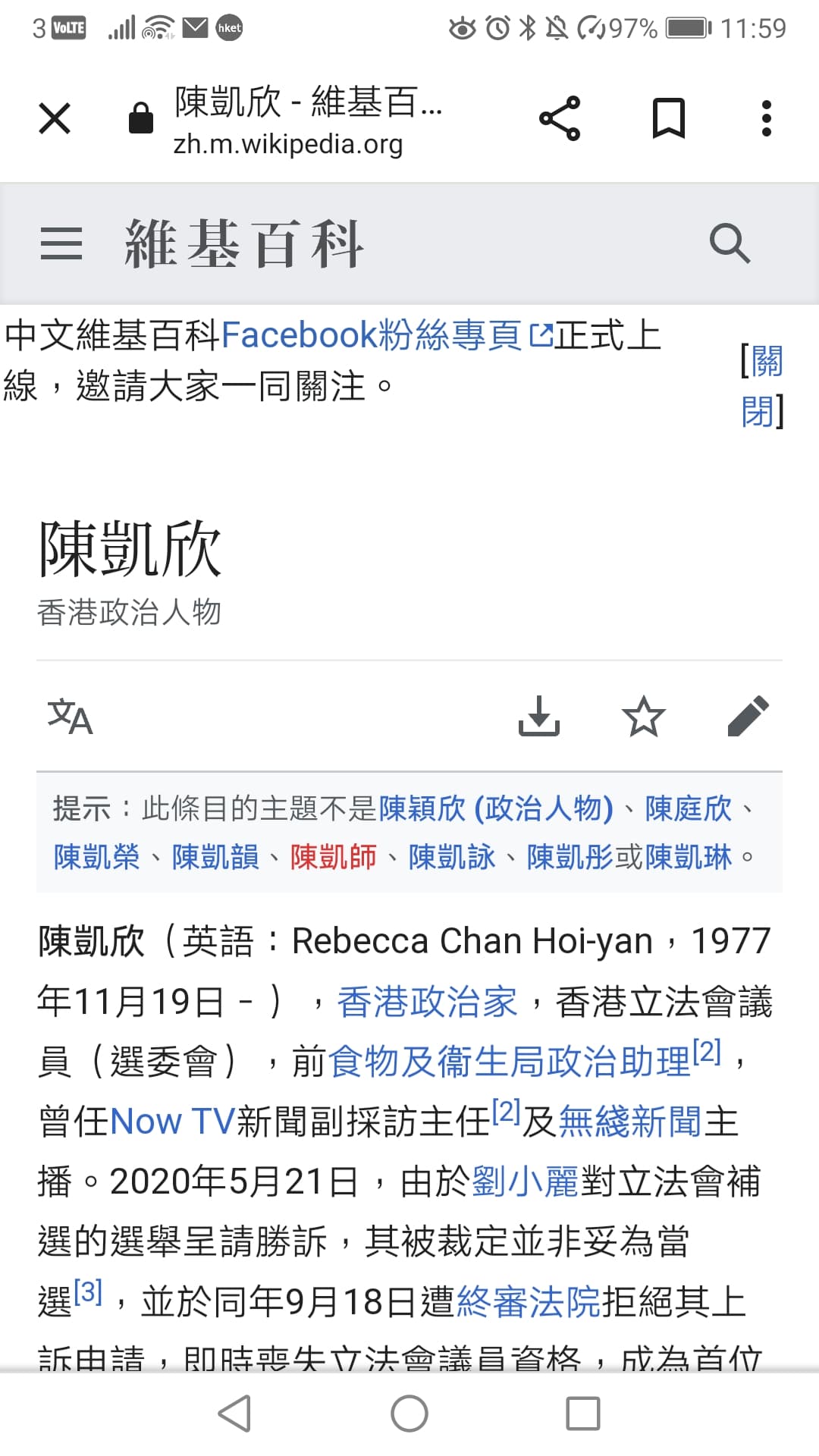Open 食物及衛生局政治助理 link
The height and width of the screenshot is (1456, 819).
point(510,1062)
